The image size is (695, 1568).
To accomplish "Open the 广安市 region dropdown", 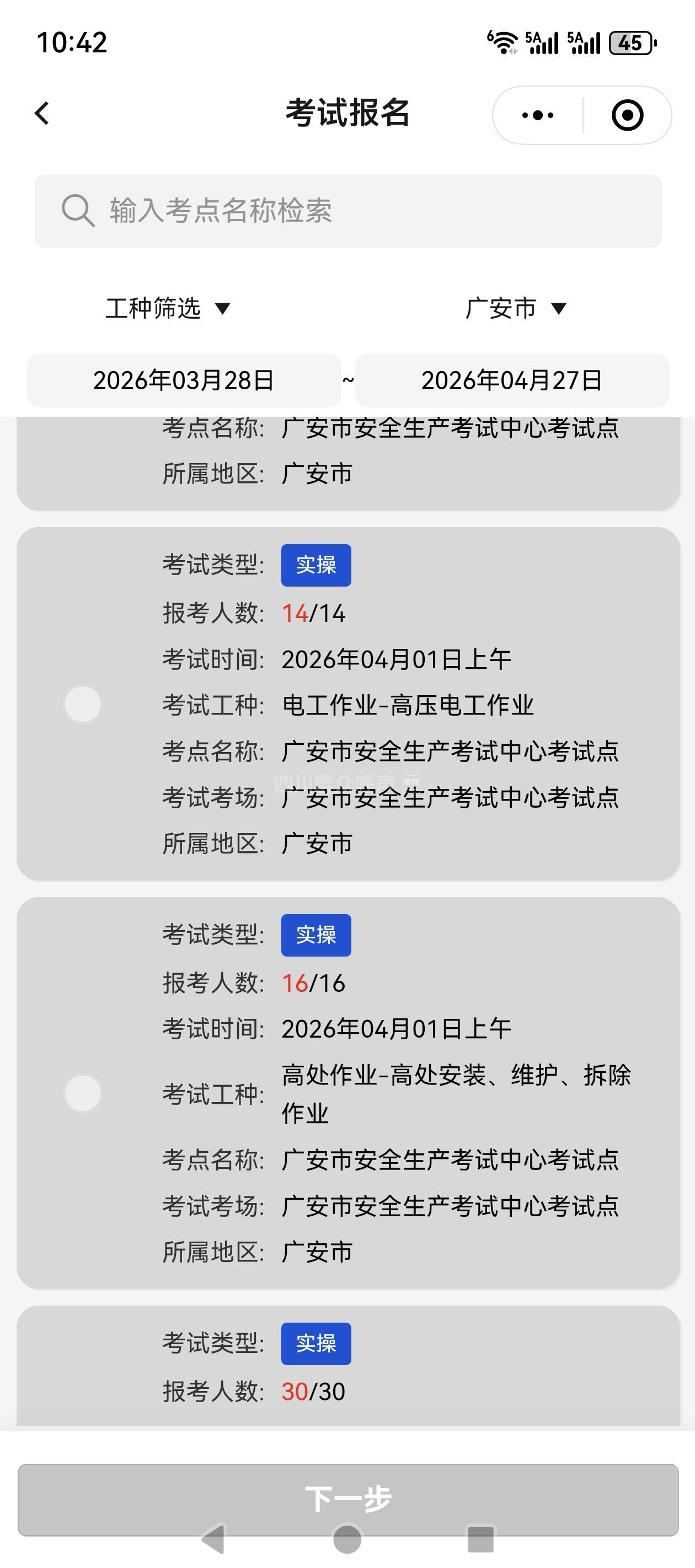I will pyautogui.click(x=515, y=309).
